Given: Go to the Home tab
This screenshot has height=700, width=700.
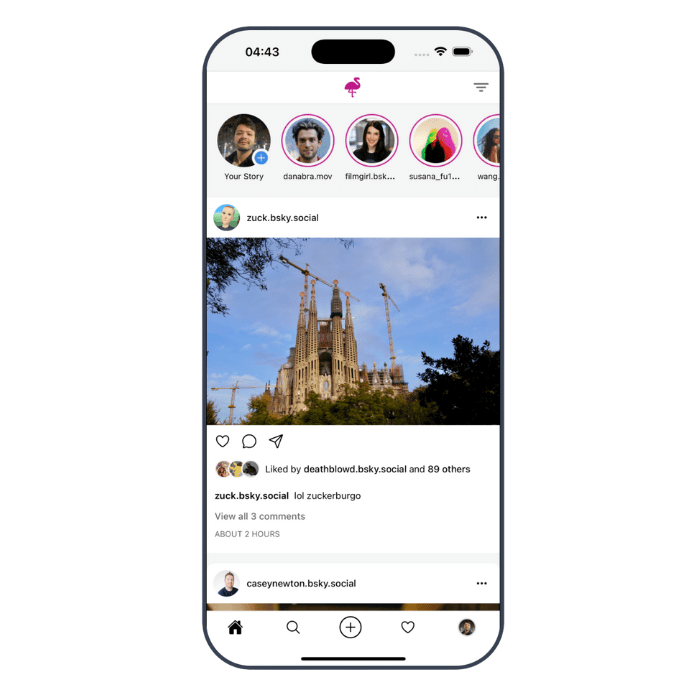Looking at the screenshot, I should [235, 628].
